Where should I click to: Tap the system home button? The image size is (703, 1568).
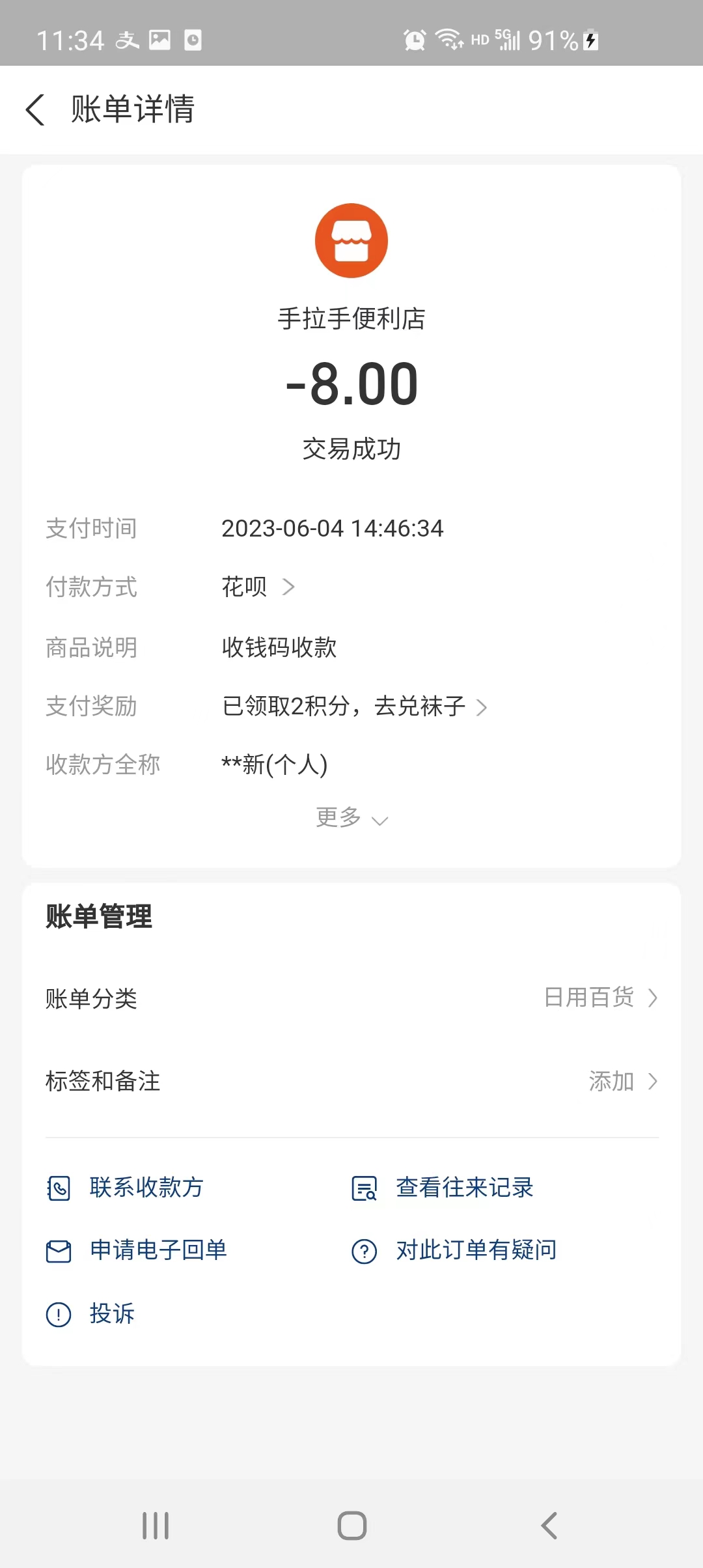tap(351, 1526)
